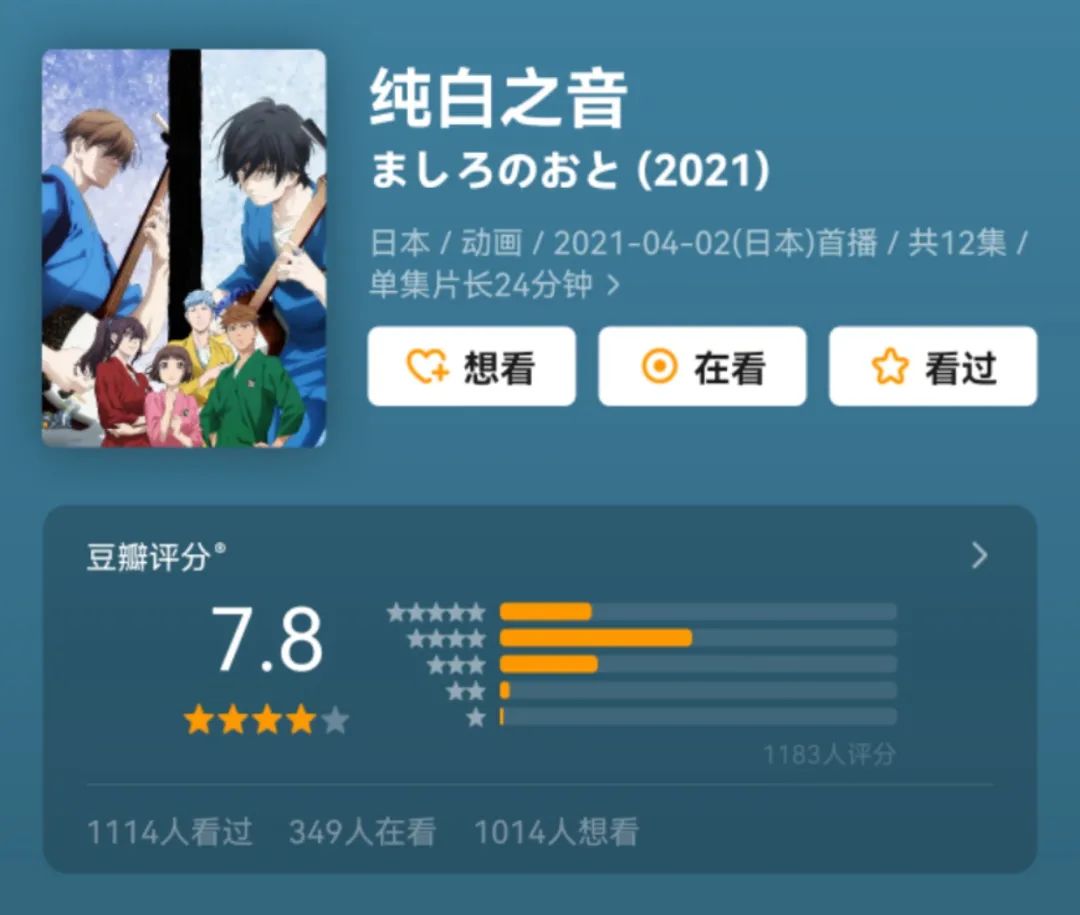Open the anime poster image
The image size is (1080, 915).
point(184,248)
